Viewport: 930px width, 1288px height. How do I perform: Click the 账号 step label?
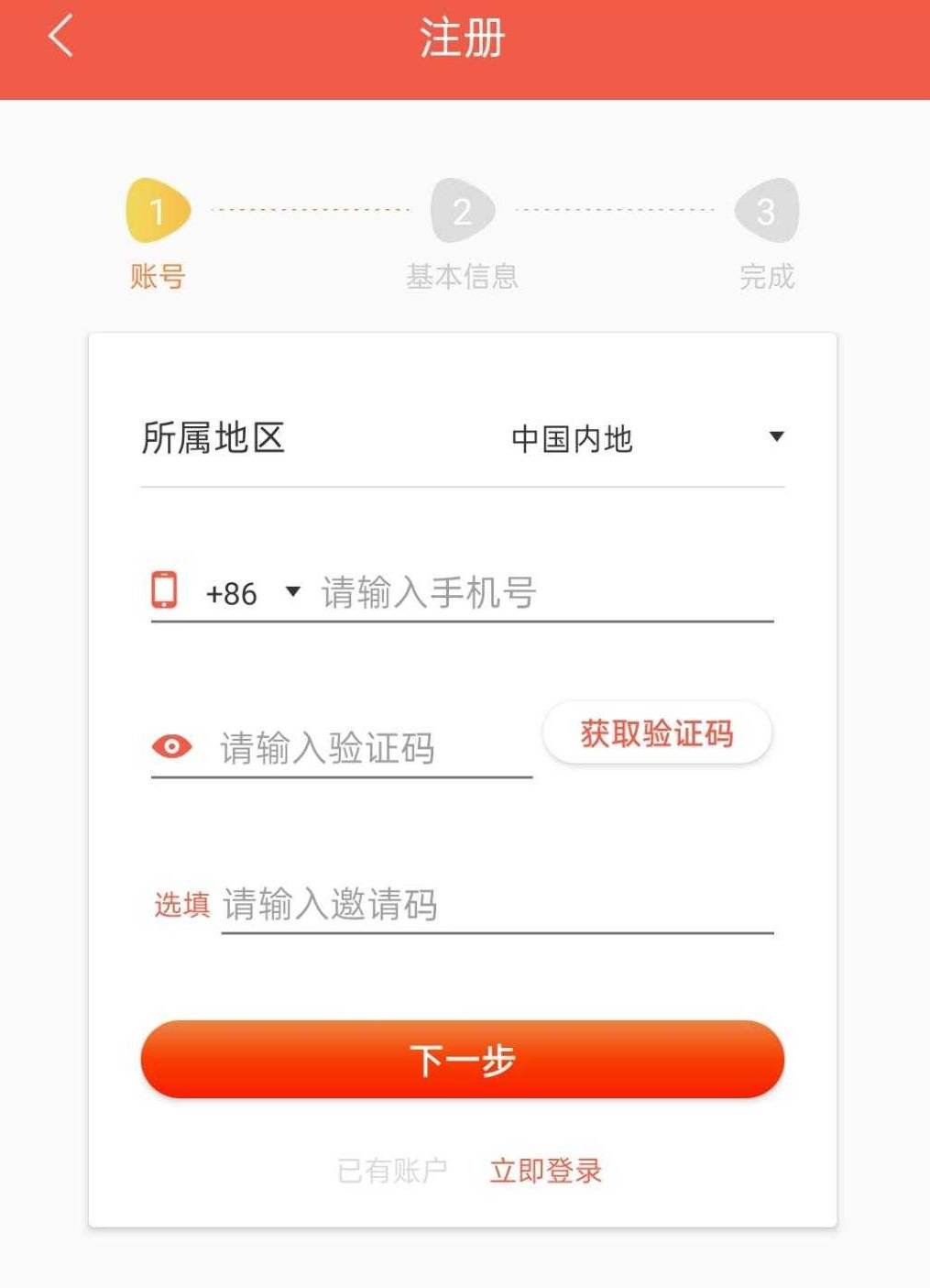click(157, 274)
